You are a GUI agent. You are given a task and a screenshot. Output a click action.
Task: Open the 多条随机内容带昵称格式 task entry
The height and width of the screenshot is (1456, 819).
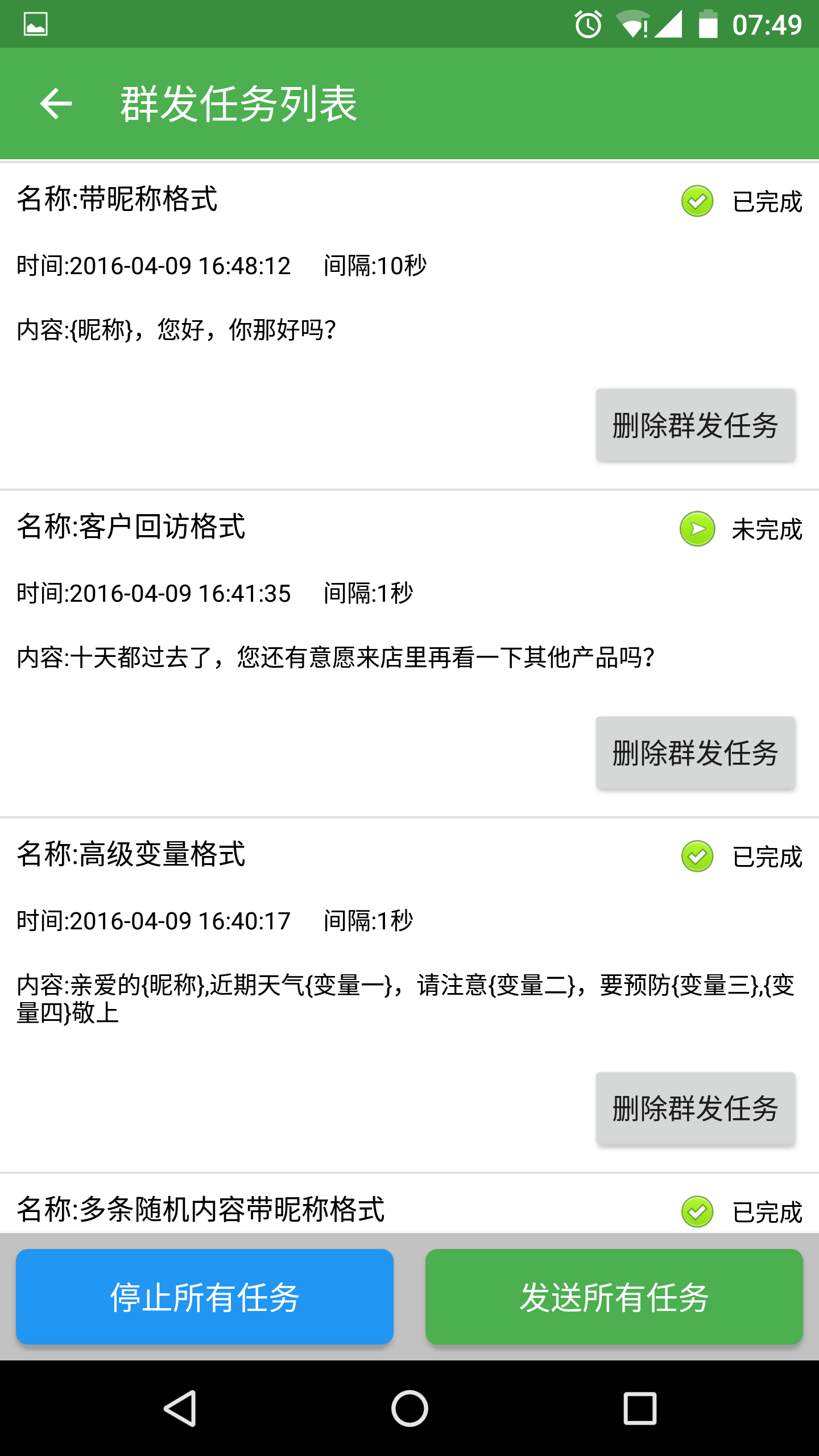click(x=409, y=1203)
